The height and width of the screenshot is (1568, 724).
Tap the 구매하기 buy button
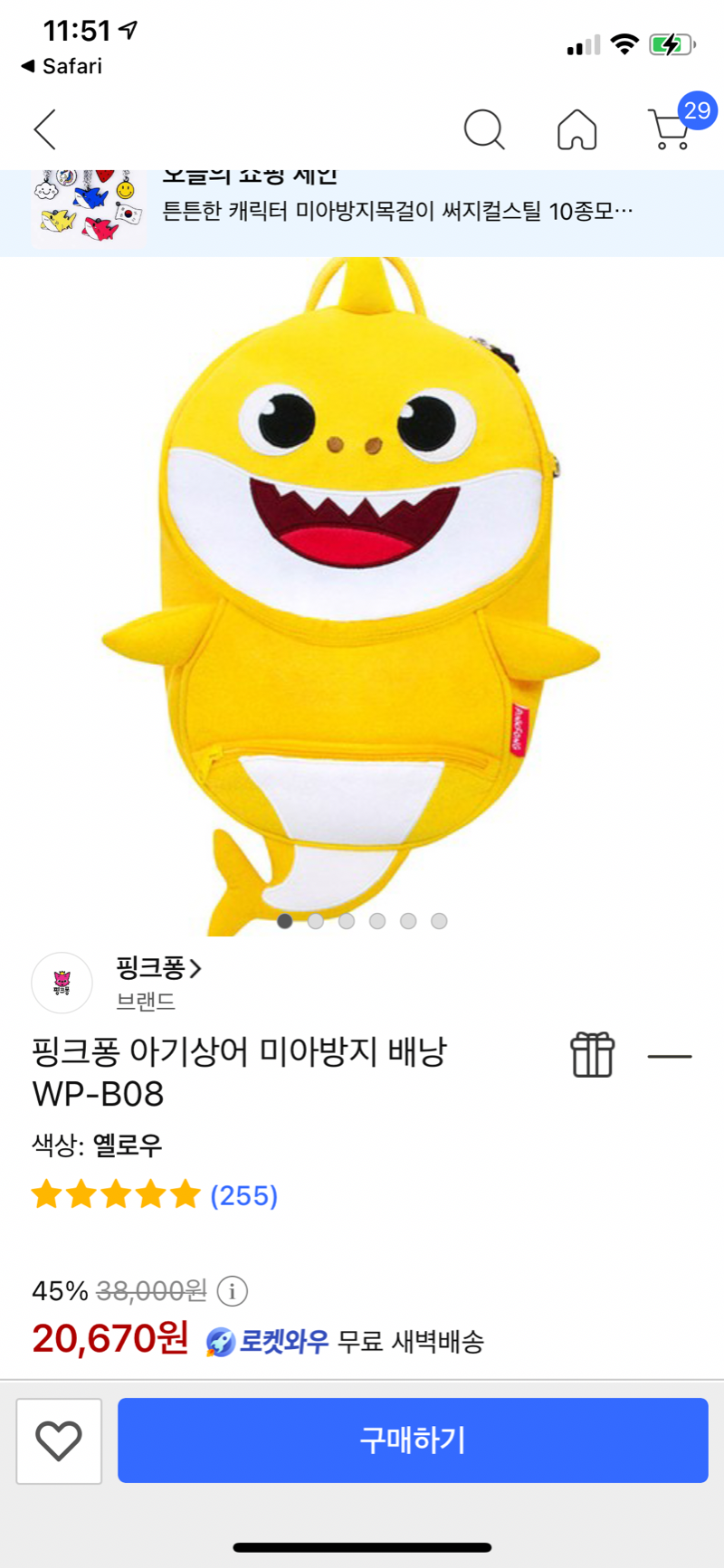[x=413, y=1440]
